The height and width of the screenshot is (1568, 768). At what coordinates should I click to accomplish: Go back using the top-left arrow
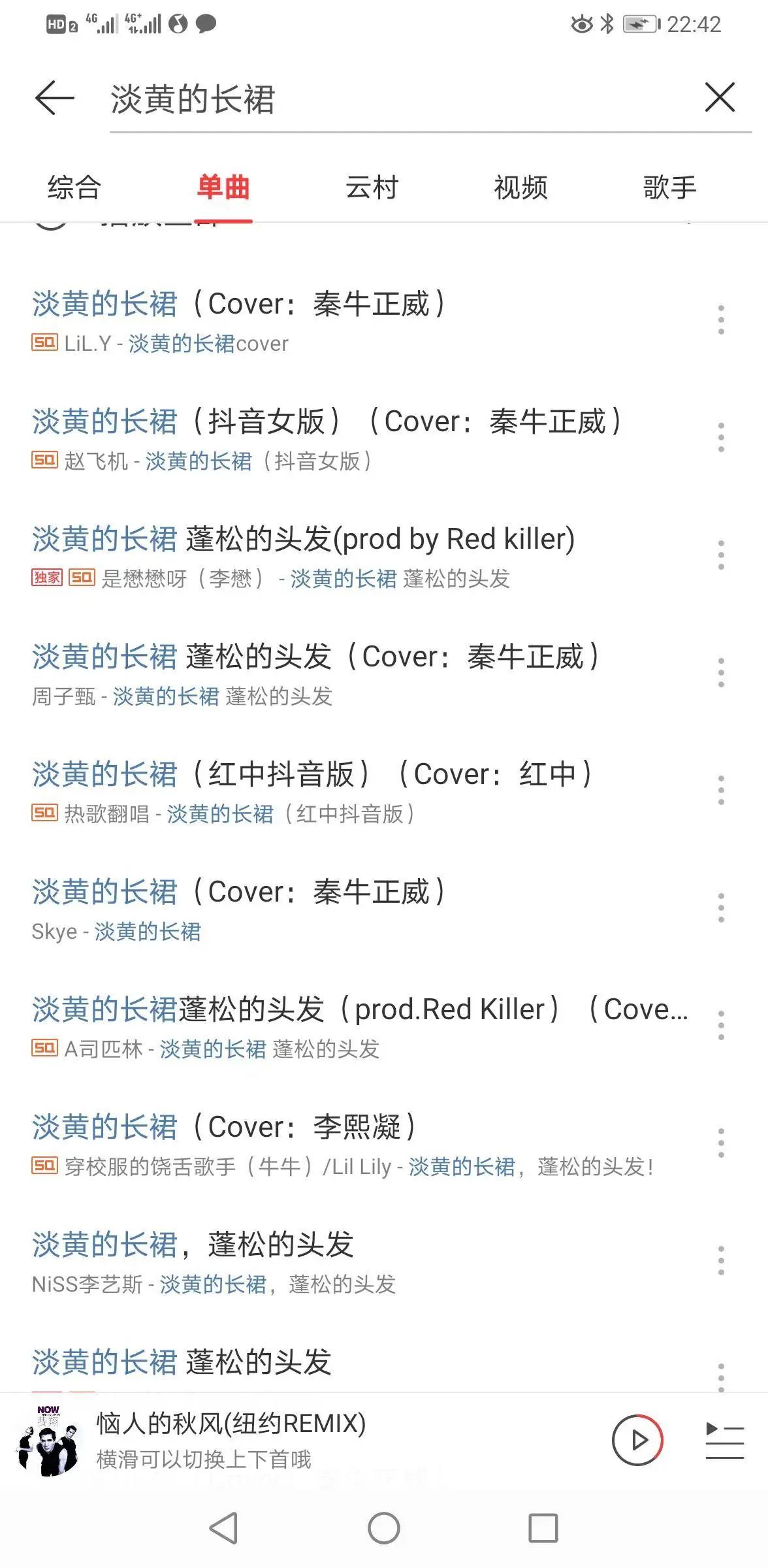point(55,99)
